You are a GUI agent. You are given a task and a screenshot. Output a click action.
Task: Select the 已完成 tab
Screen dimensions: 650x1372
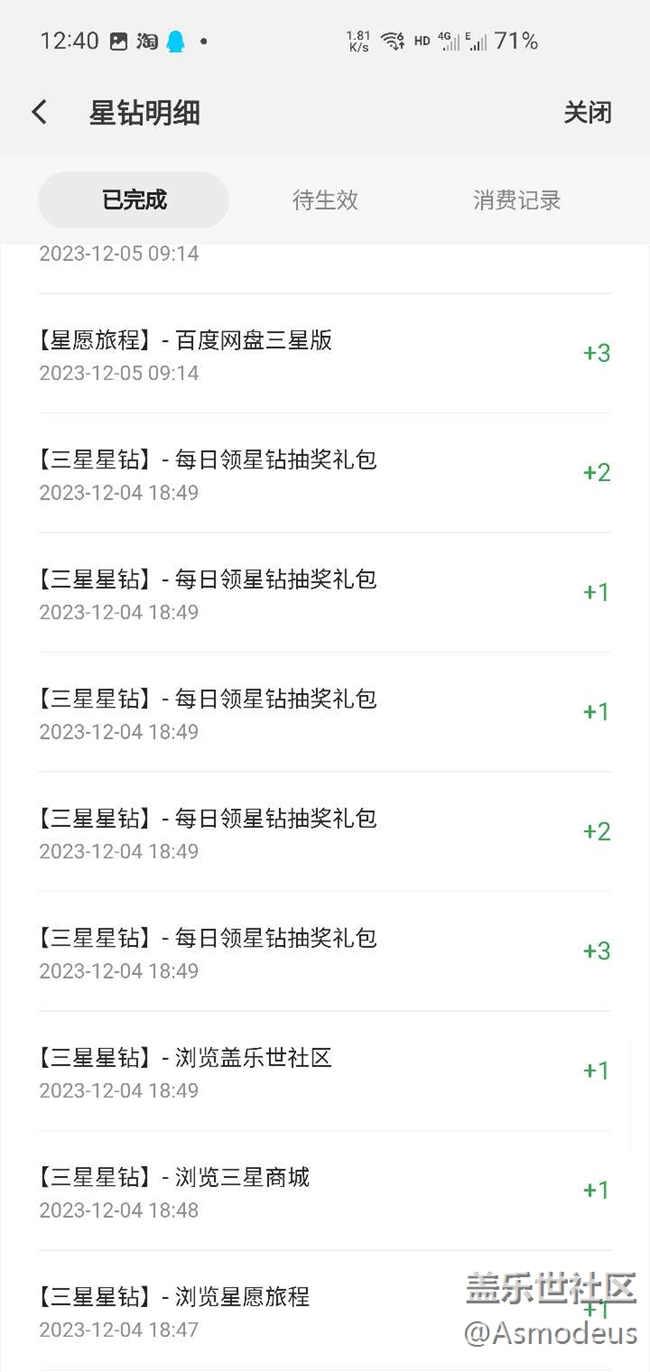pos(134,200)
